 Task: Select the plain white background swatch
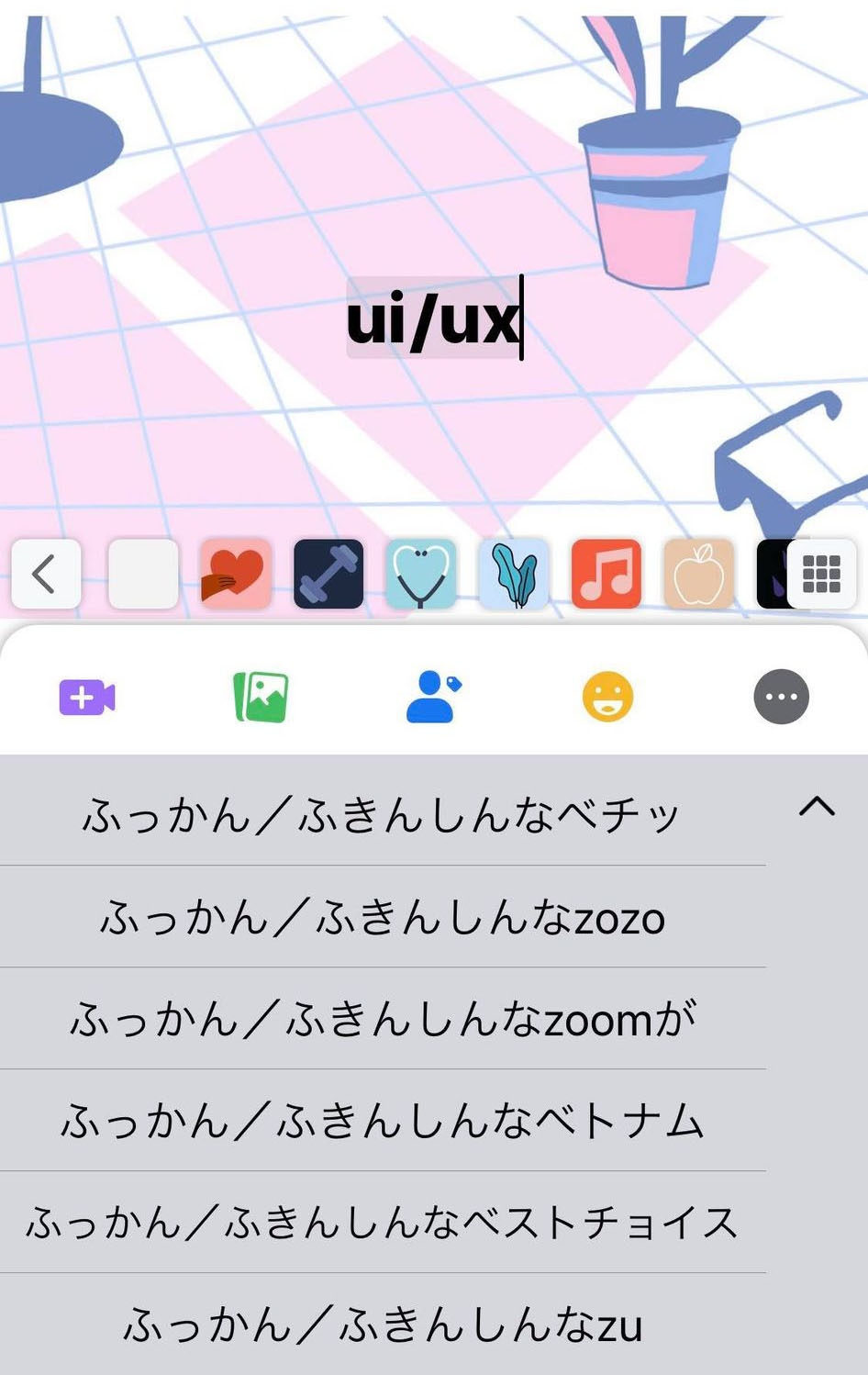pos(143,575)
